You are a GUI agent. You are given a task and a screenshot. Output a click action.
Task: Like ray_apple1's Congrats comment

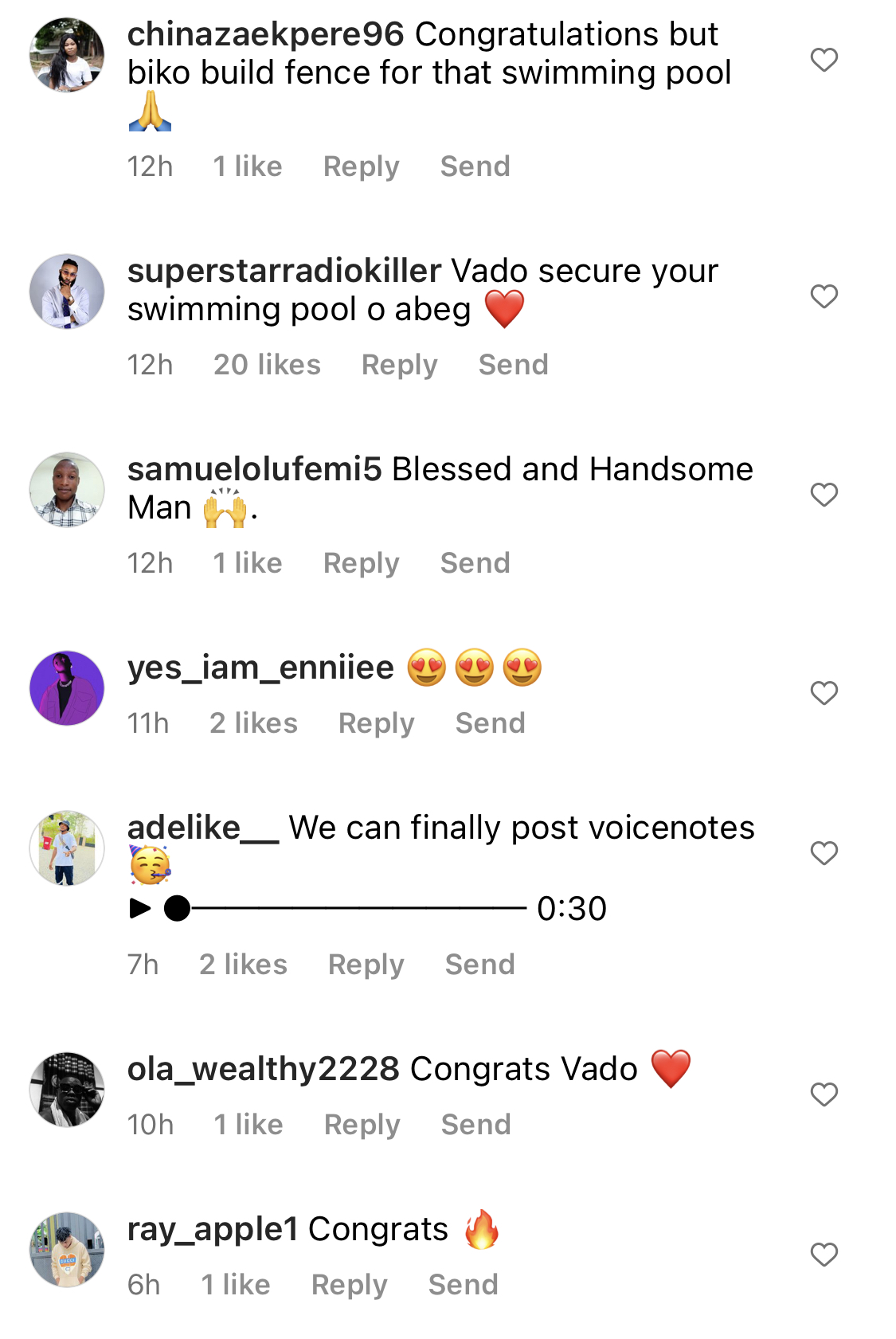point(824,1255)
